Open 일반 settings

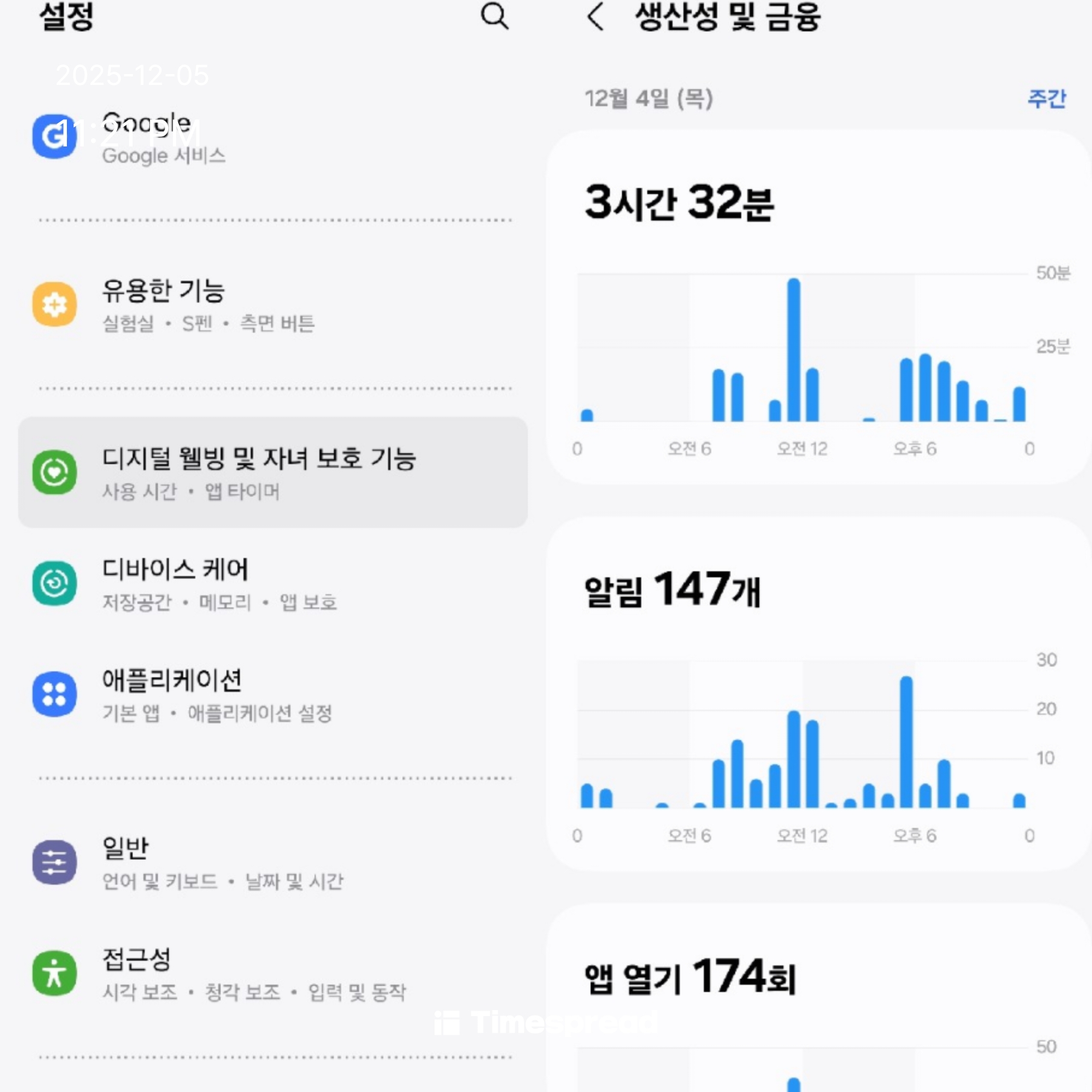click(271, 863)
